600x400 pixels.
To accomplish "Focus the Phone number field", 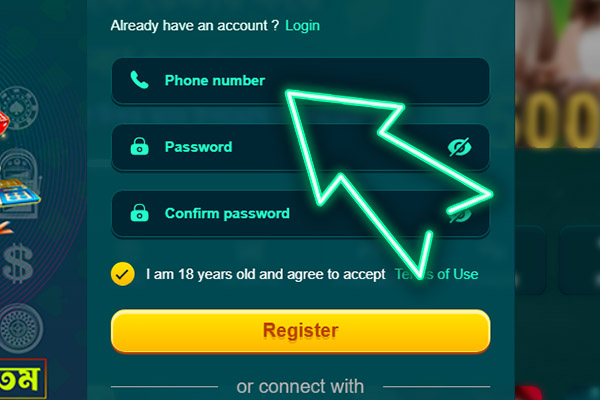I will coord(215,80).
